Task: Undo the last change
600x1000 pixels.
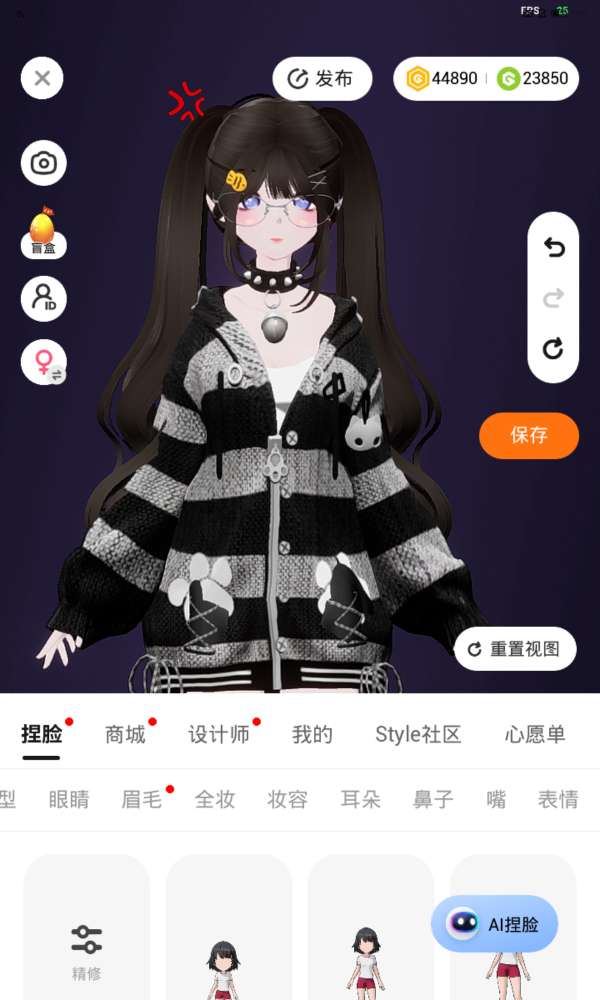Action: [553, 247]
